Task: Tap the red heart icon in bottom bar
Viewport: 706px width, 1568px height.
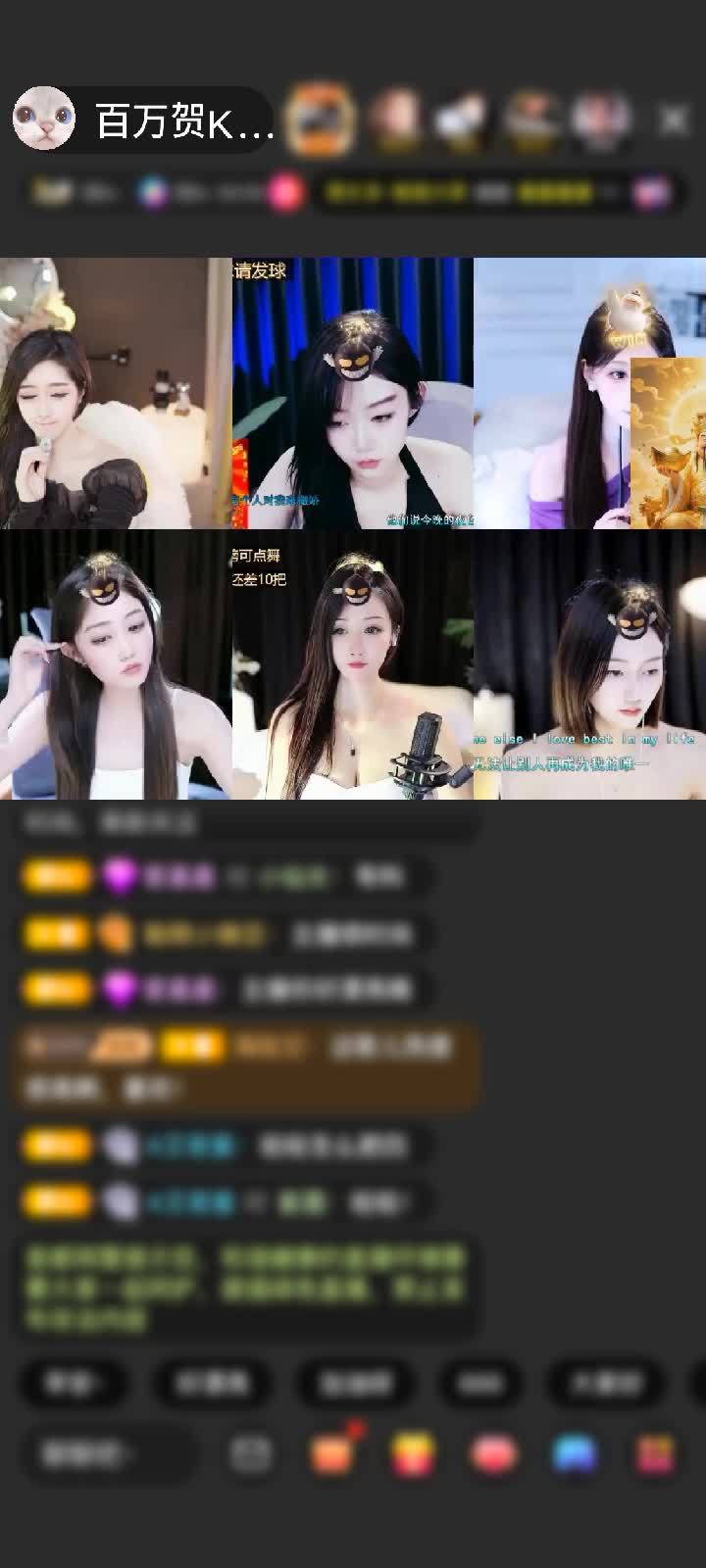Action: pos(493,1454)
